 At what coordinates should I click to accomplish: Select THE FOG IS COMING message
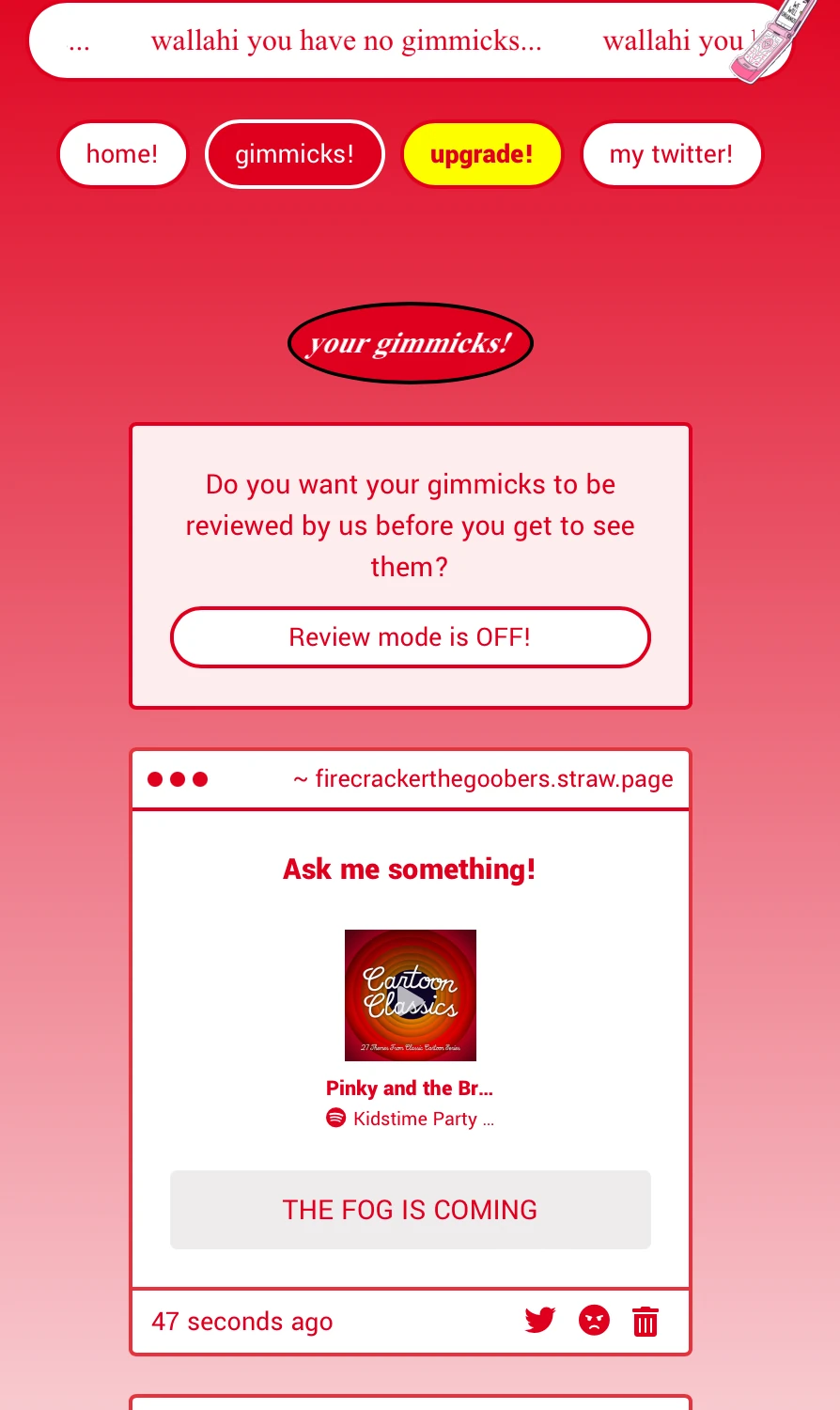(410, 1210)
